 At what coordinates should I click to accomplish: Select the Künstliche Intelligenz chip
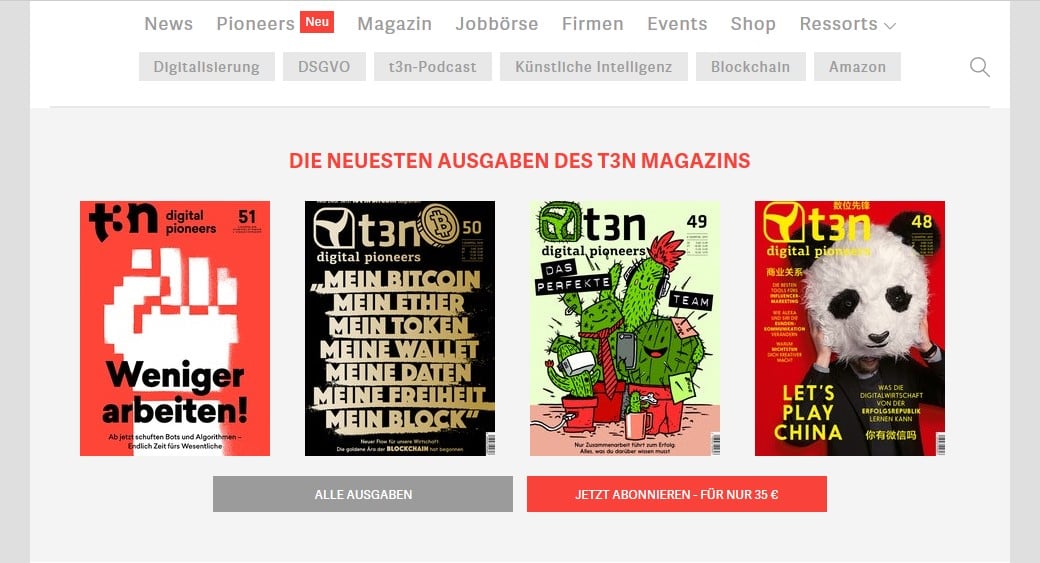pyautogui.click(x=593, y=67)
